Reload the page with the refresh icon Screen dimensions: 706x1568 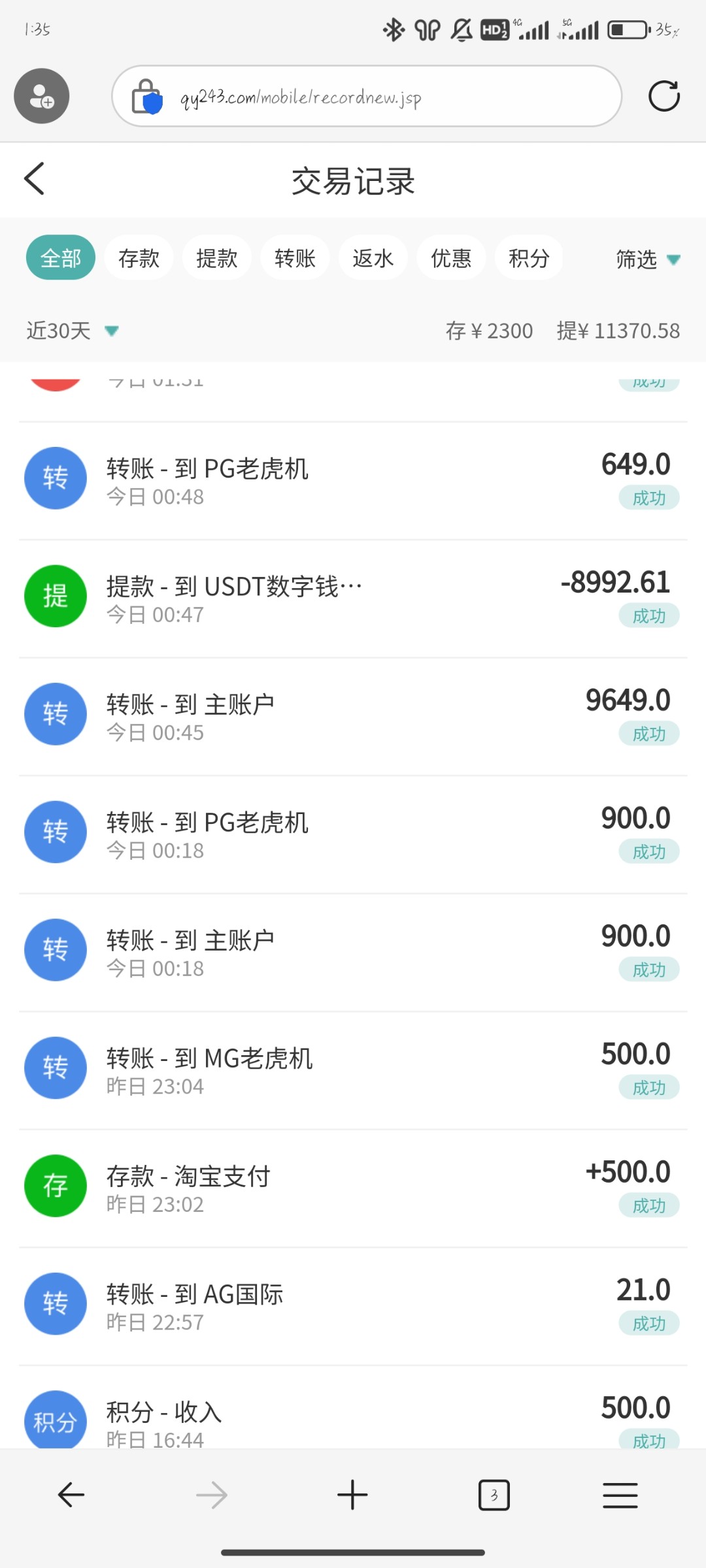coord(664,97)
